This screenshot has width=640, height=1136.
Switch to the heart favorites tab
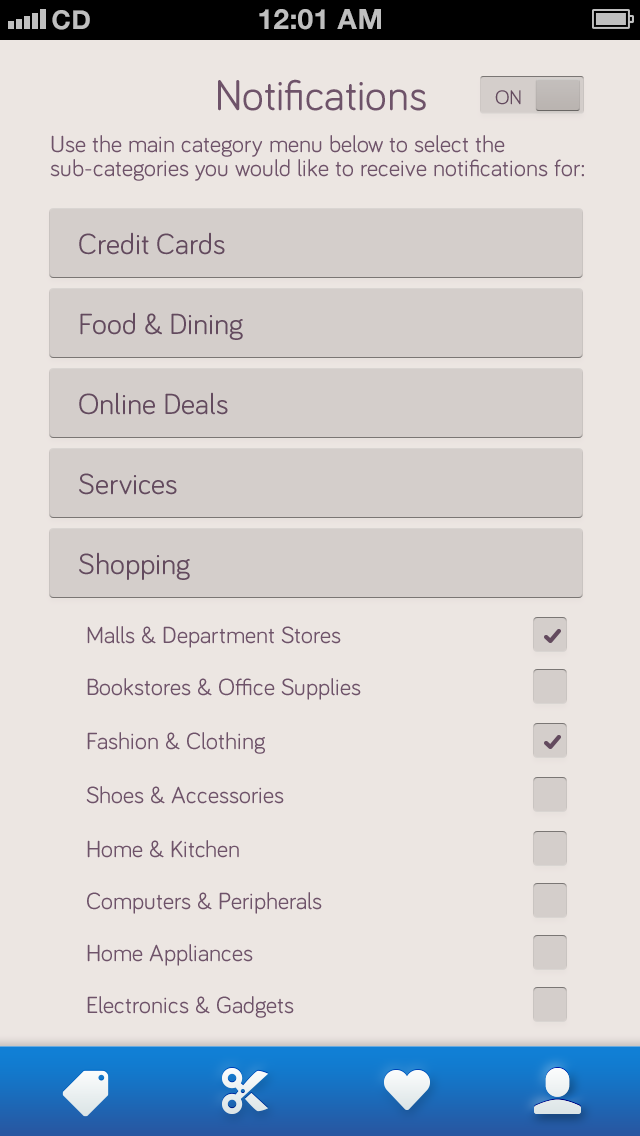[406, 1090]
